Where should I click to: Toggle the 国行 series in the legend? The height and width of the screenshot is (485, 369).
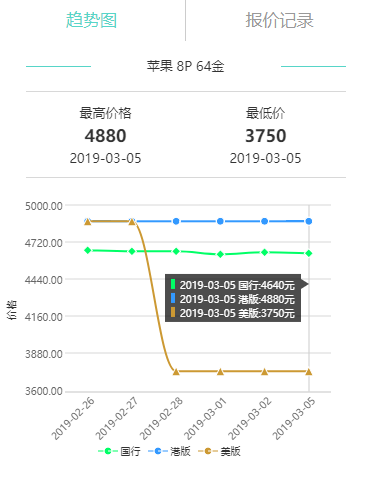pyautogui.click(x=119, y=451)
